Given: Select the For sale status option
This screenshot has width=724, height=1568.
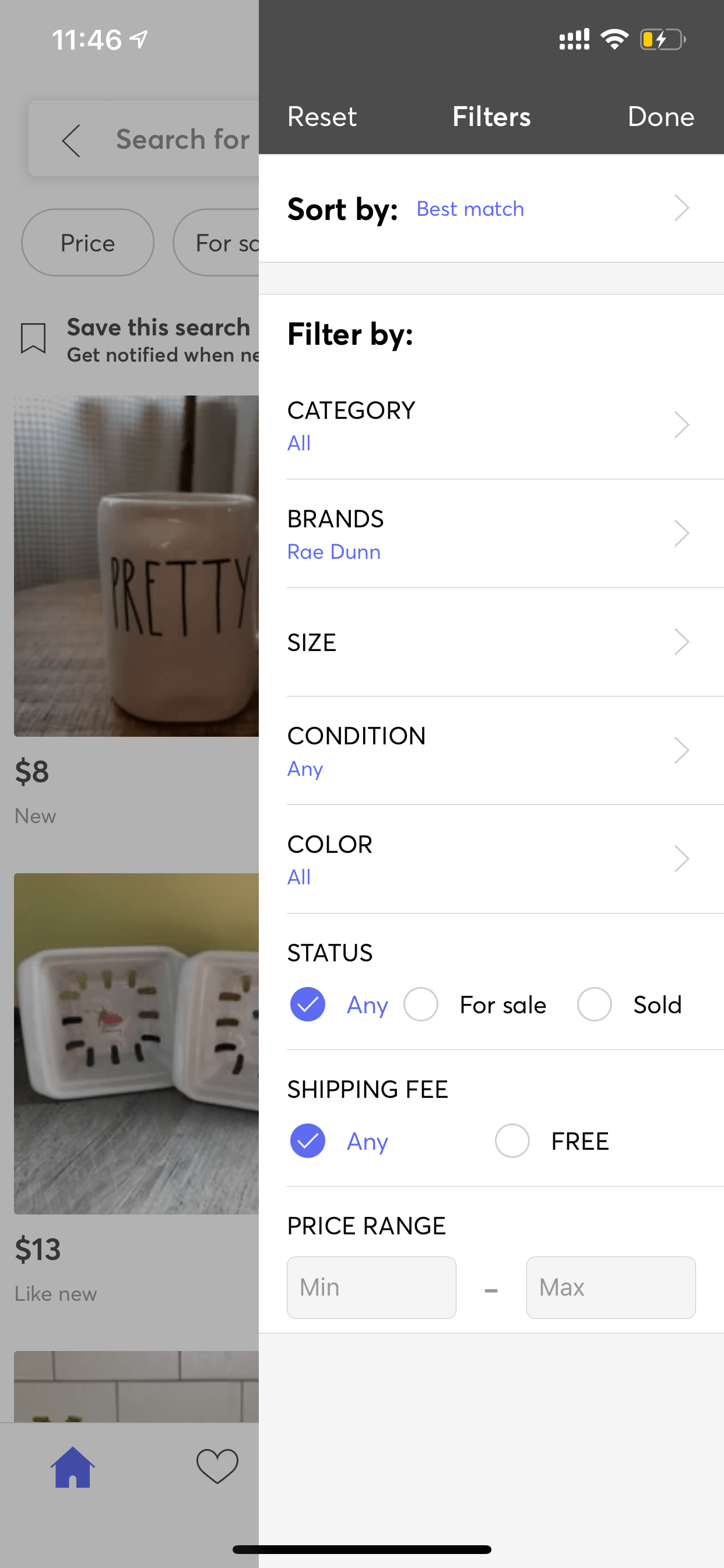Looking at the screenshot, I should tap(421, 1005).
